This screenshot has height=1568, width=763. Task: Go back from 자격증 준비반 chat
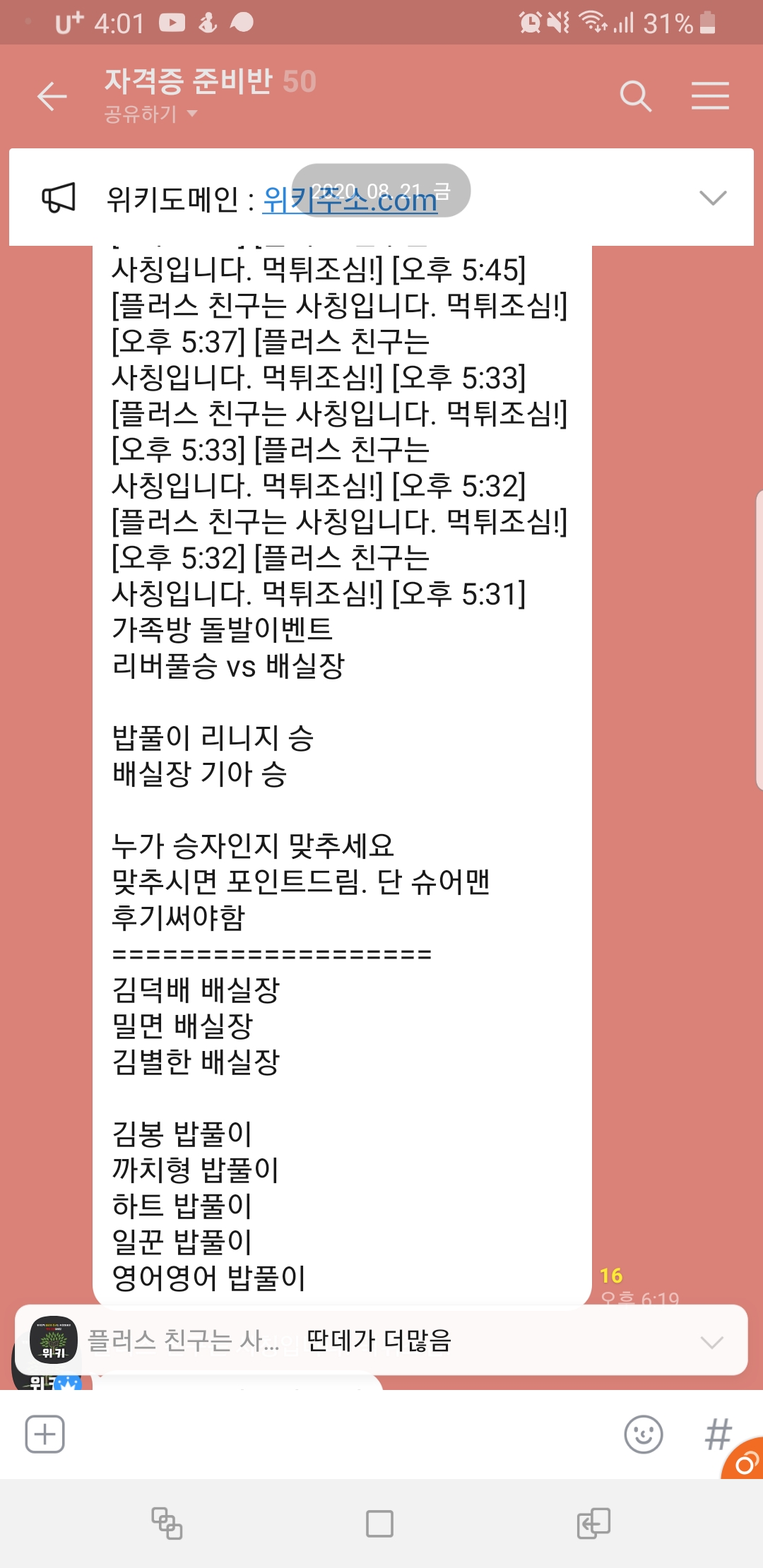52,96
